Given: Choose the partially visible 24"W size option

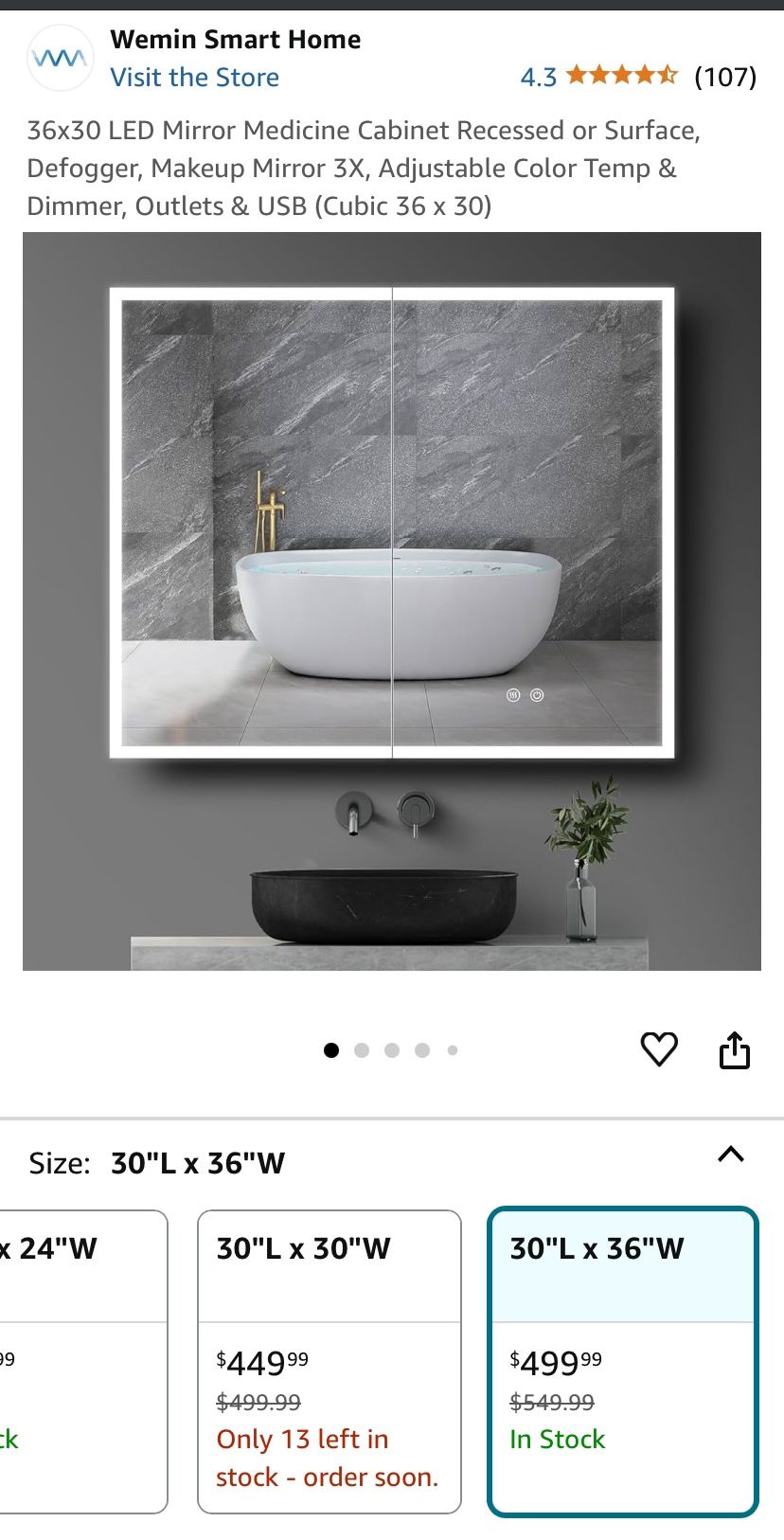Looking at the screenshot, I should coord(80,1360).
